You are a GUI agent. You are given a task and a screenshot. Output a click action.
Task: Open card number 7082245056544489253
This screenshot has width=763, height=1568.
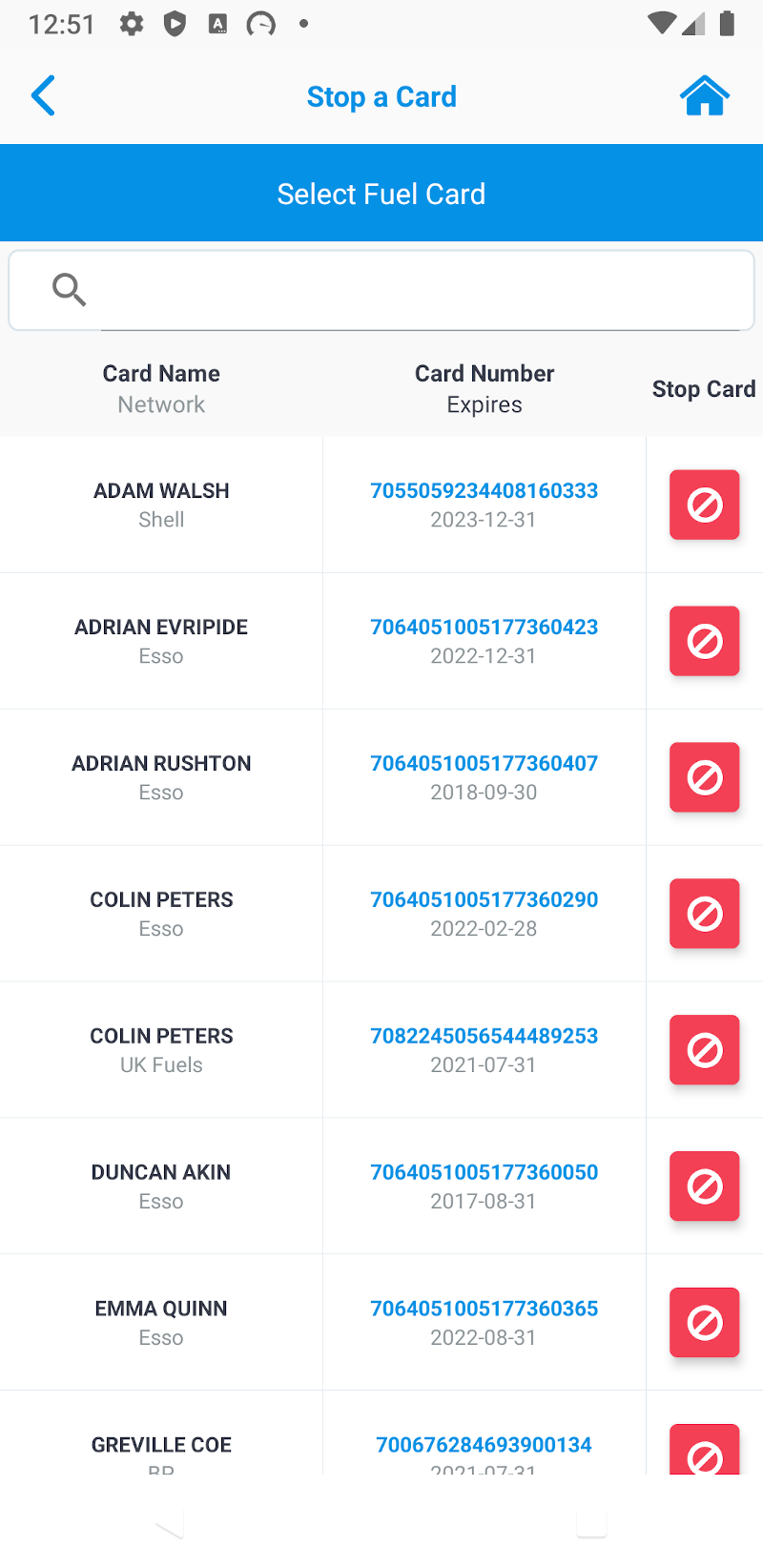pyautogui.click(x=485, y=1036)
